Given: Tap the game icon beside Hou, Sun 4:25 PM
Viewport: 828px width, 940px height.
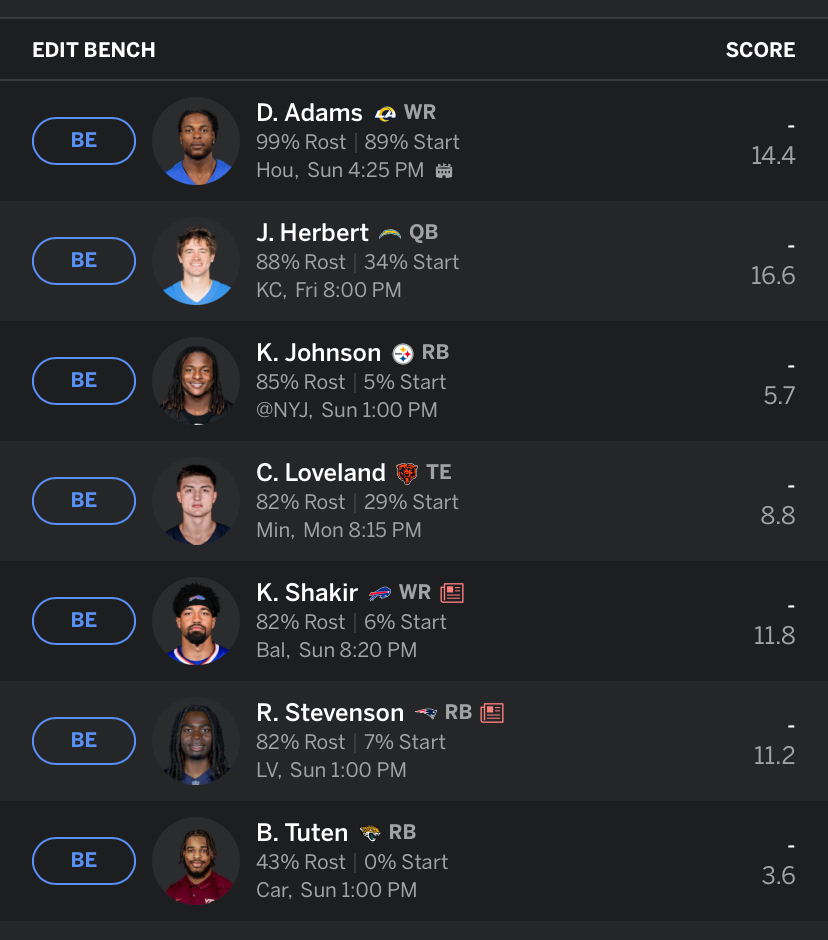Looking at the screenshot, I should pyautogui.click(x=444, y=171).
